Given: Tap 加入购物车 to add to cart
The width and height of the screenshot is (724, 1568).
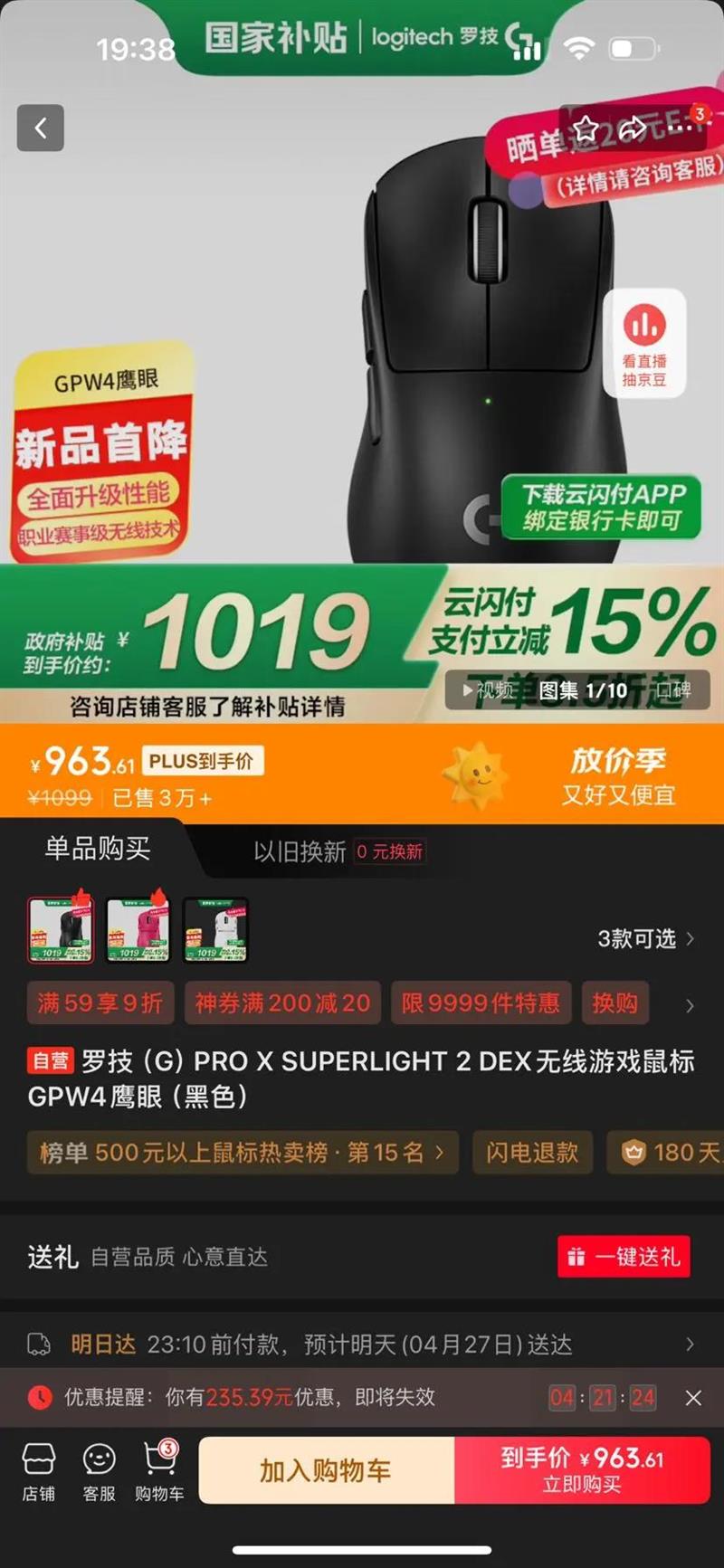Looking at the screenshot, I should point(326,1470).
